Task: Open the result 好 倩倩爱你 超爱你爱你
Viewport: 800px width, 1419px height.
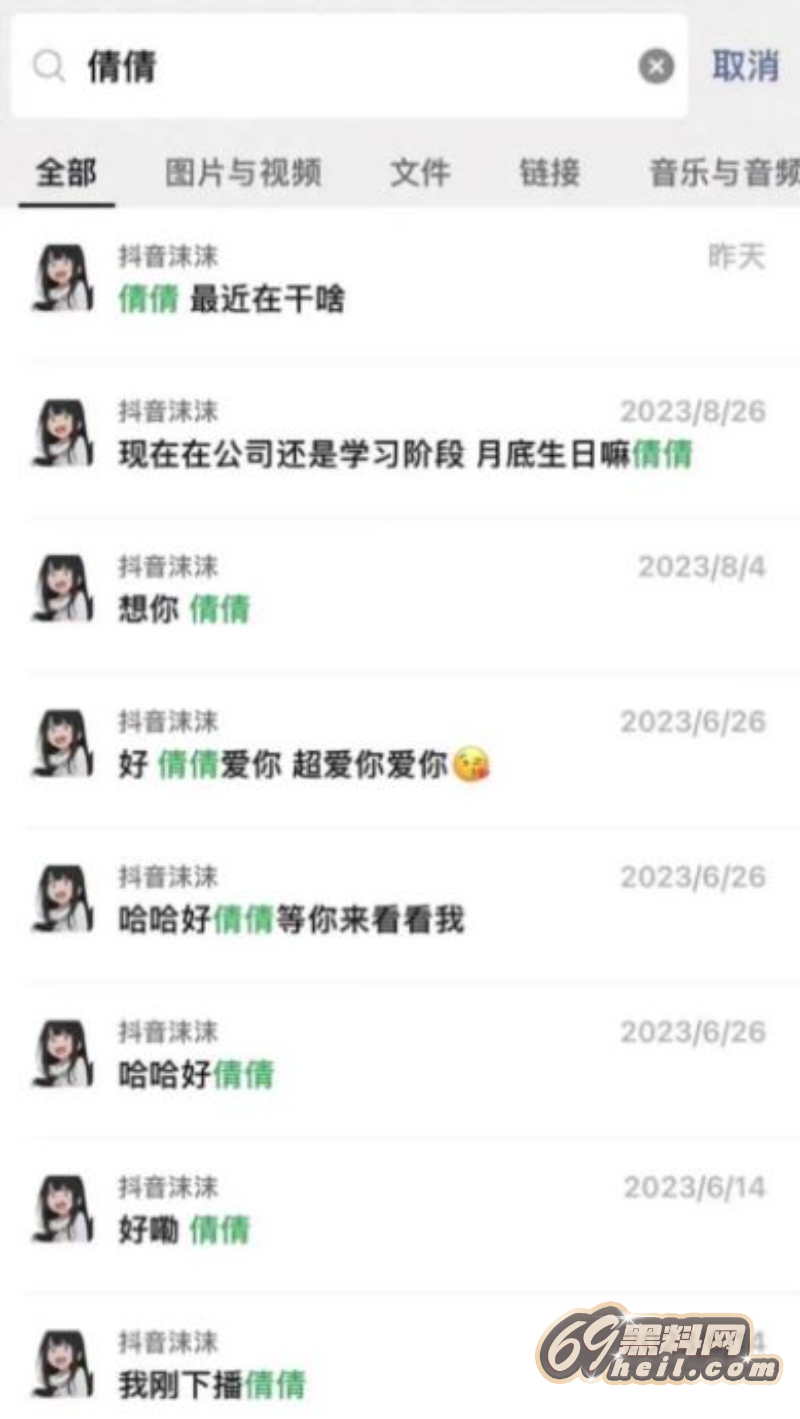Action: 400,746
